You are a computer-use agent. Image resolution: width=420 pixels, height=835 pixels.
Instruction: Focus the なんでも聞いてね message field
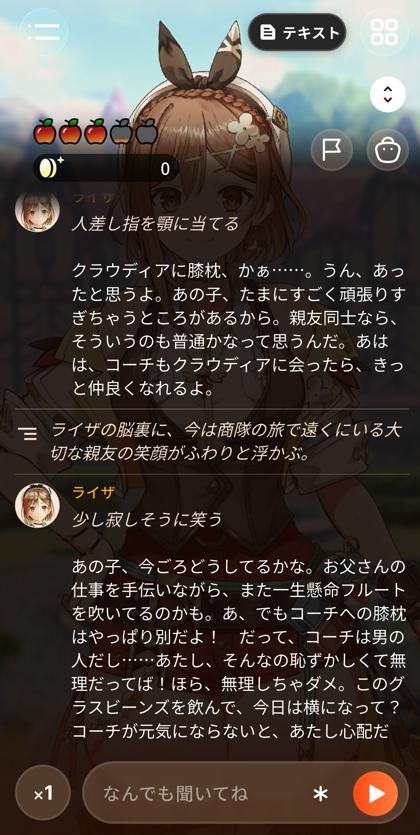point(202,794)
